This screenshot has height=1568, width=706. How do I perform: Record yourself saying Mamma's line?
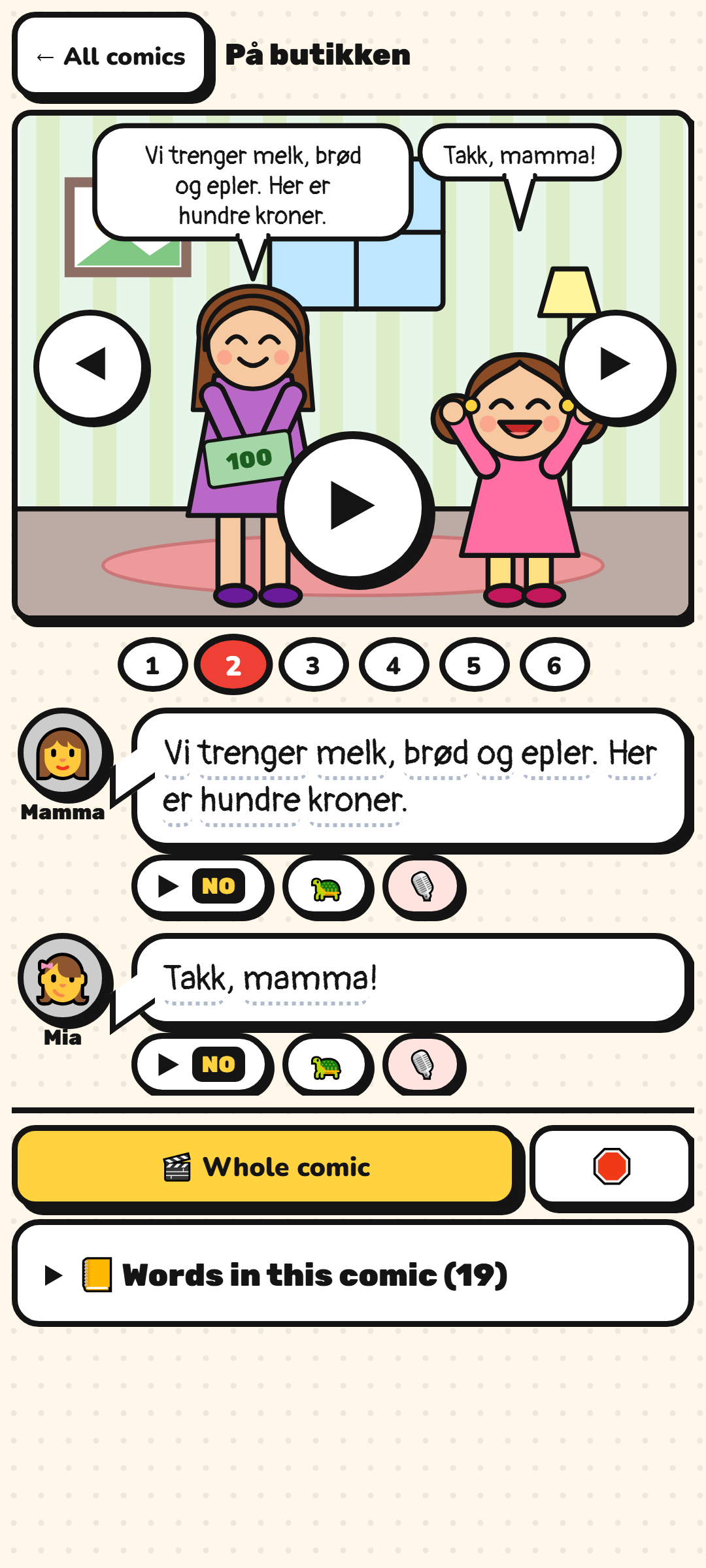click(x=423, y=887)
